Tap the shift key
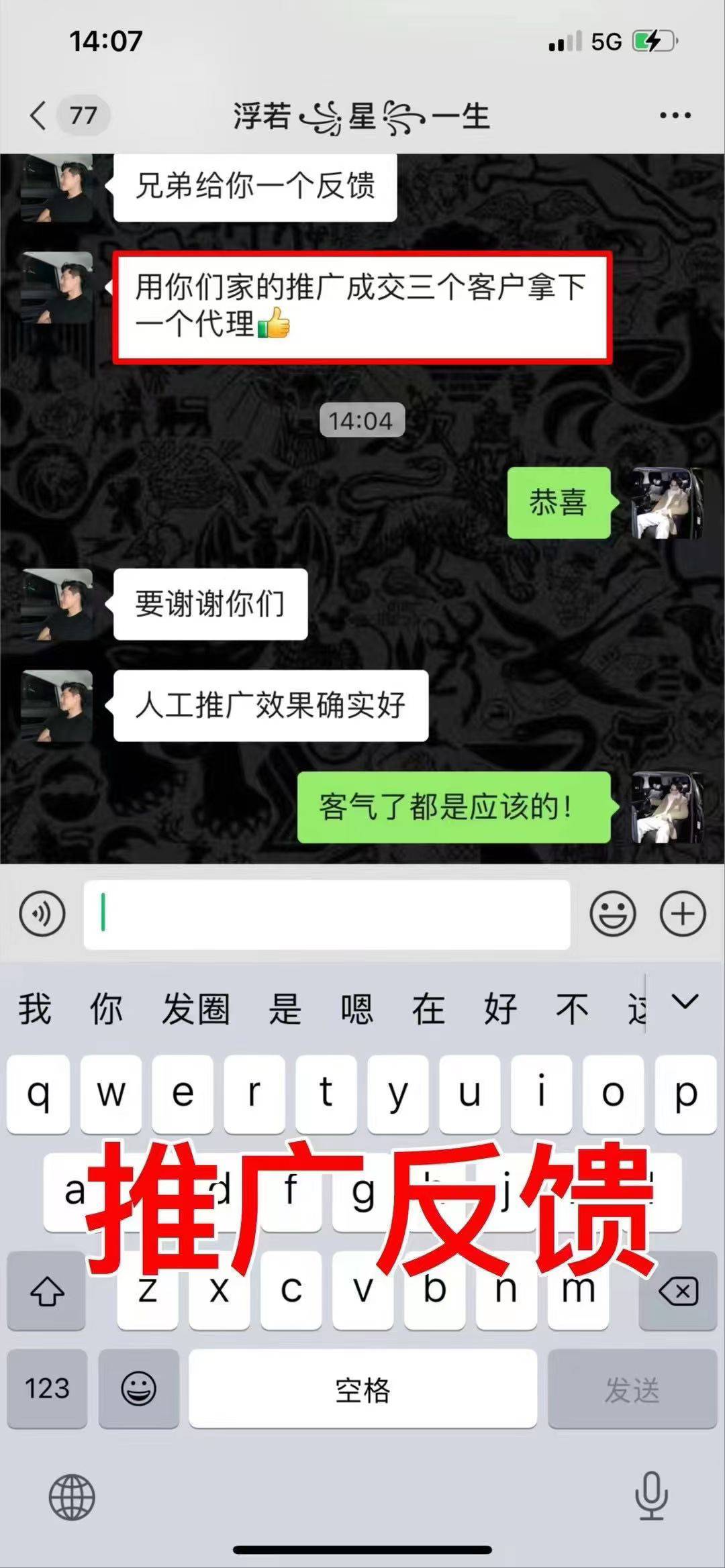 (46, 1290)
